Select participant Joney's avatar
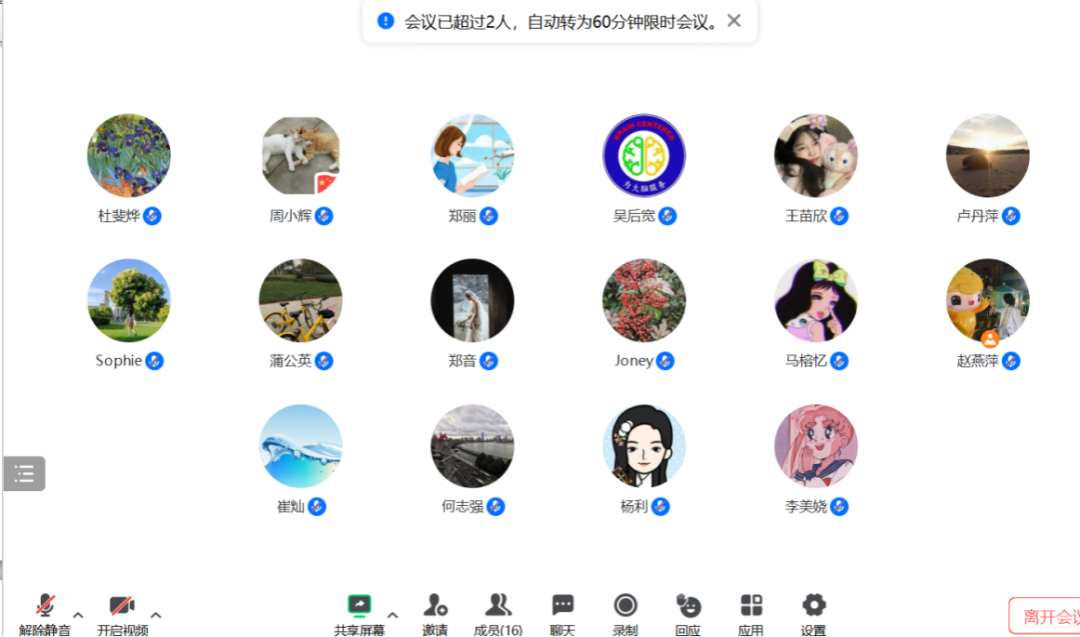This screenshot has height=637, width=1080. click(x=644, y=300)
